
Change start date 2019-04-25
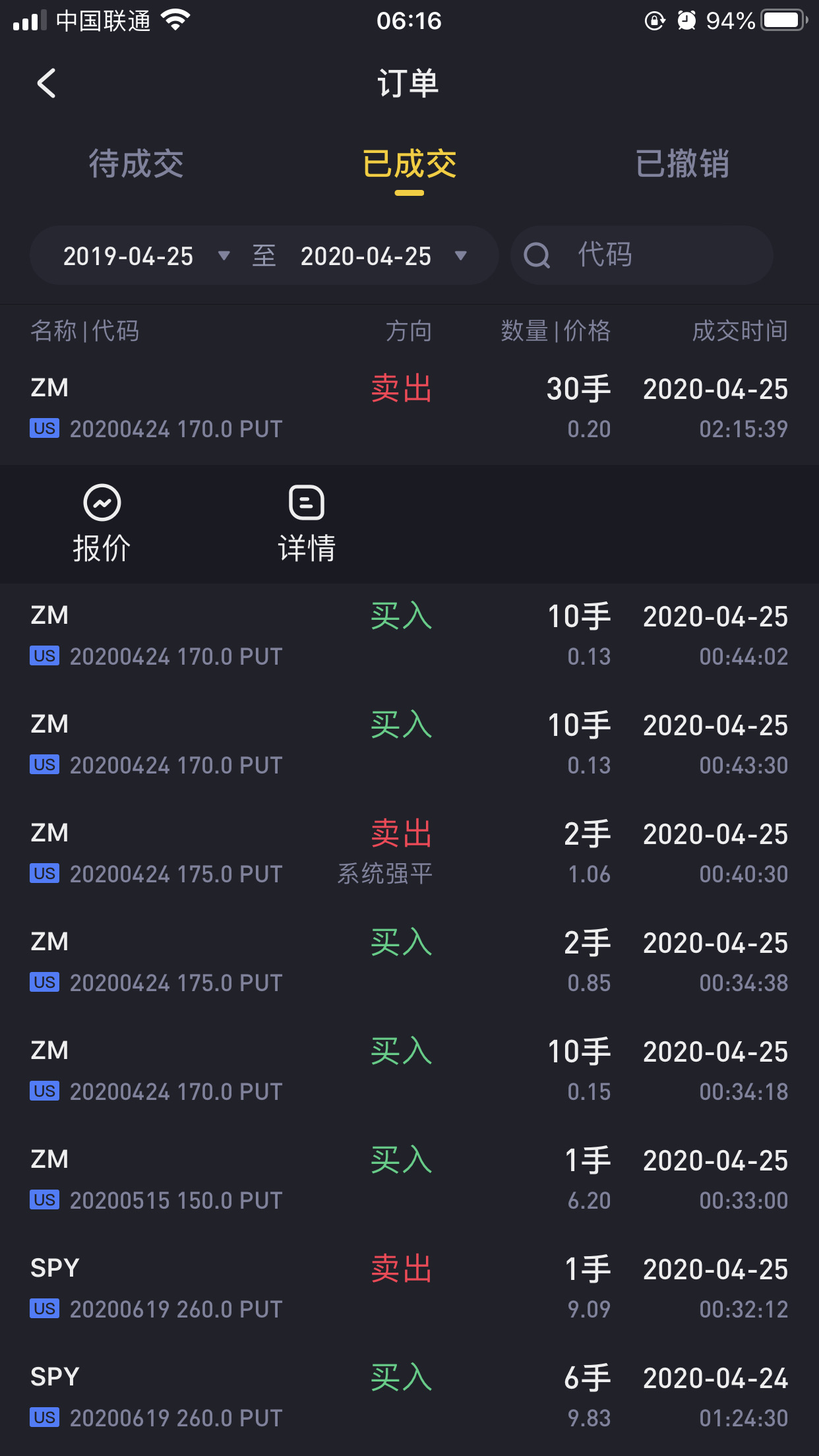point(146,256)
